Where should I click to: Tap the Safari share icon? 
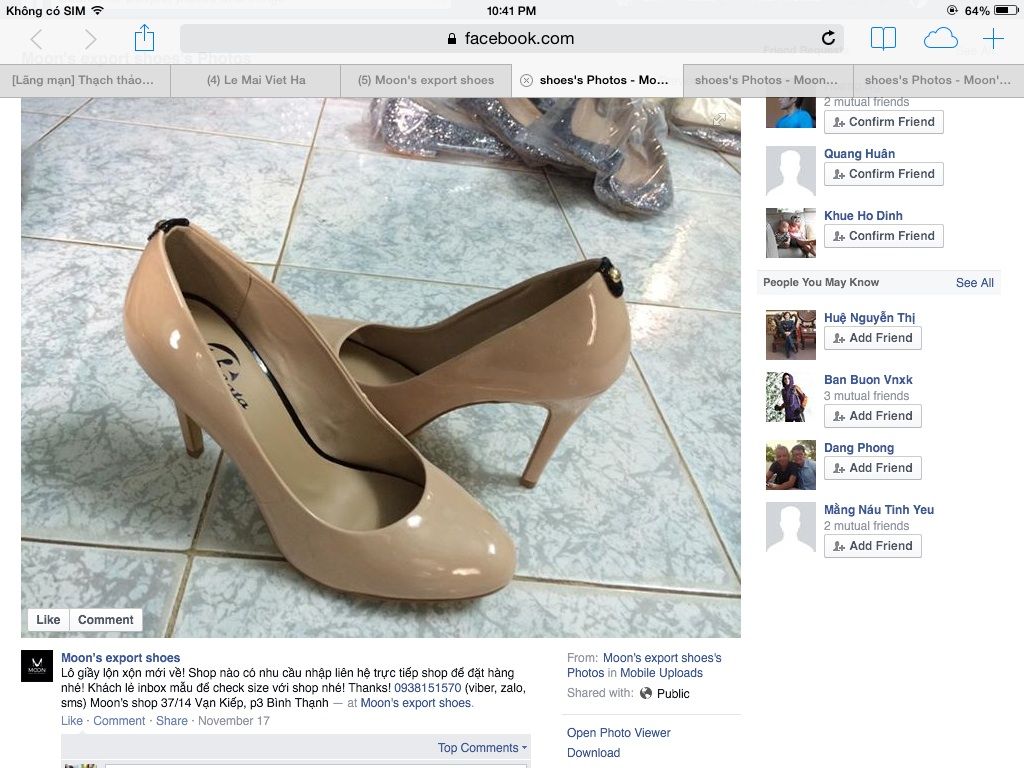coord(144,39)
